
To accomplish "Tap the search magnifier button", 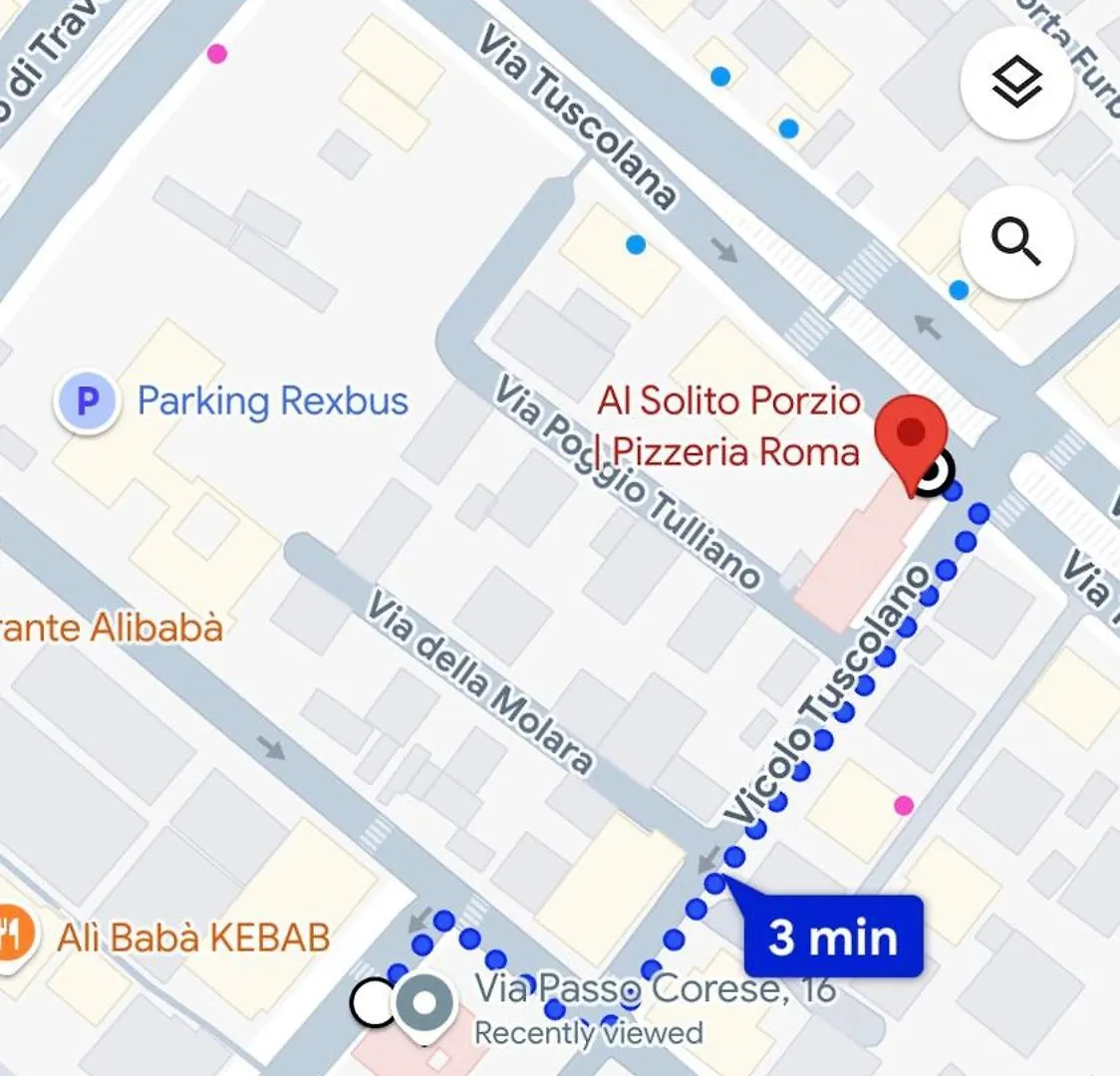I will [1016, 241].
